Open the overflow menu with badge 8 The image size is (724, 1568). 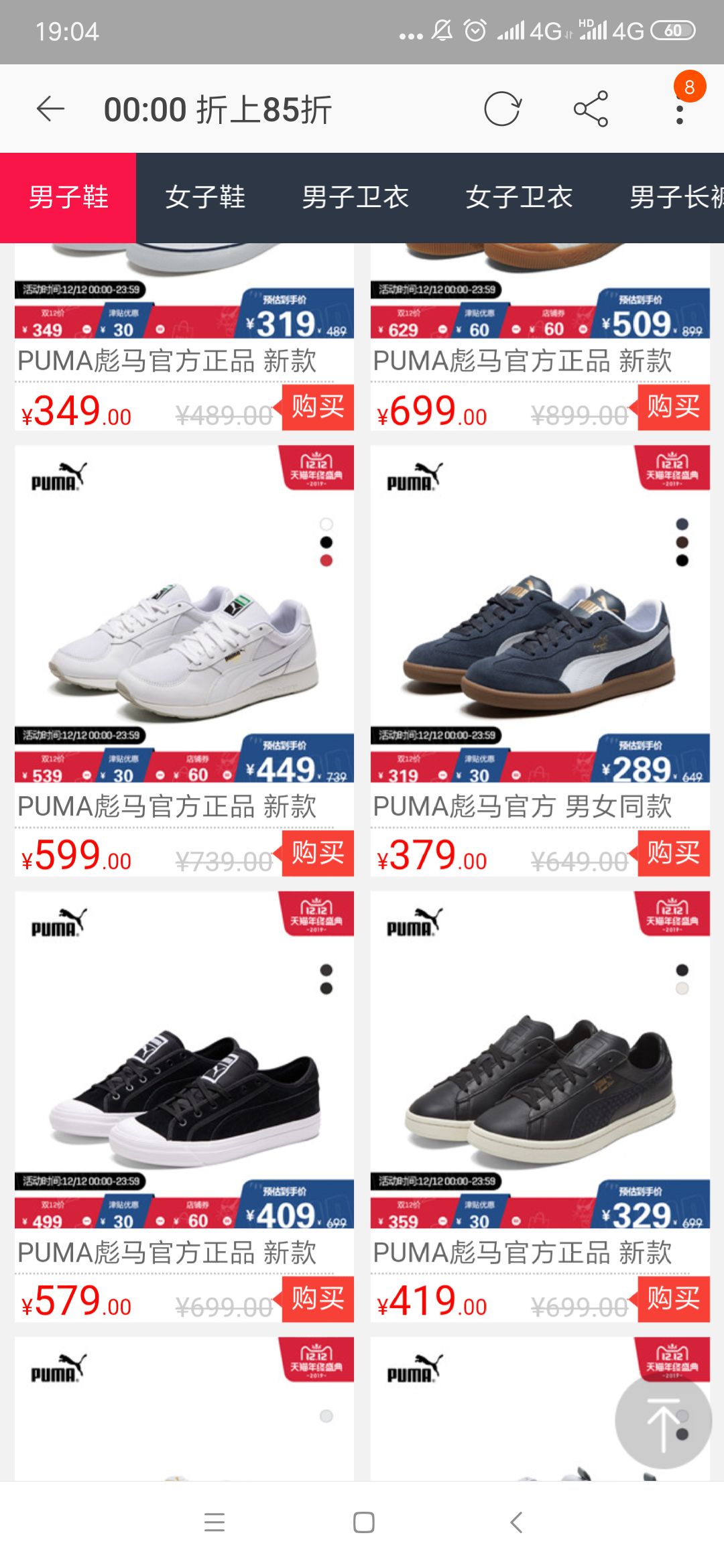click(680, 110)
